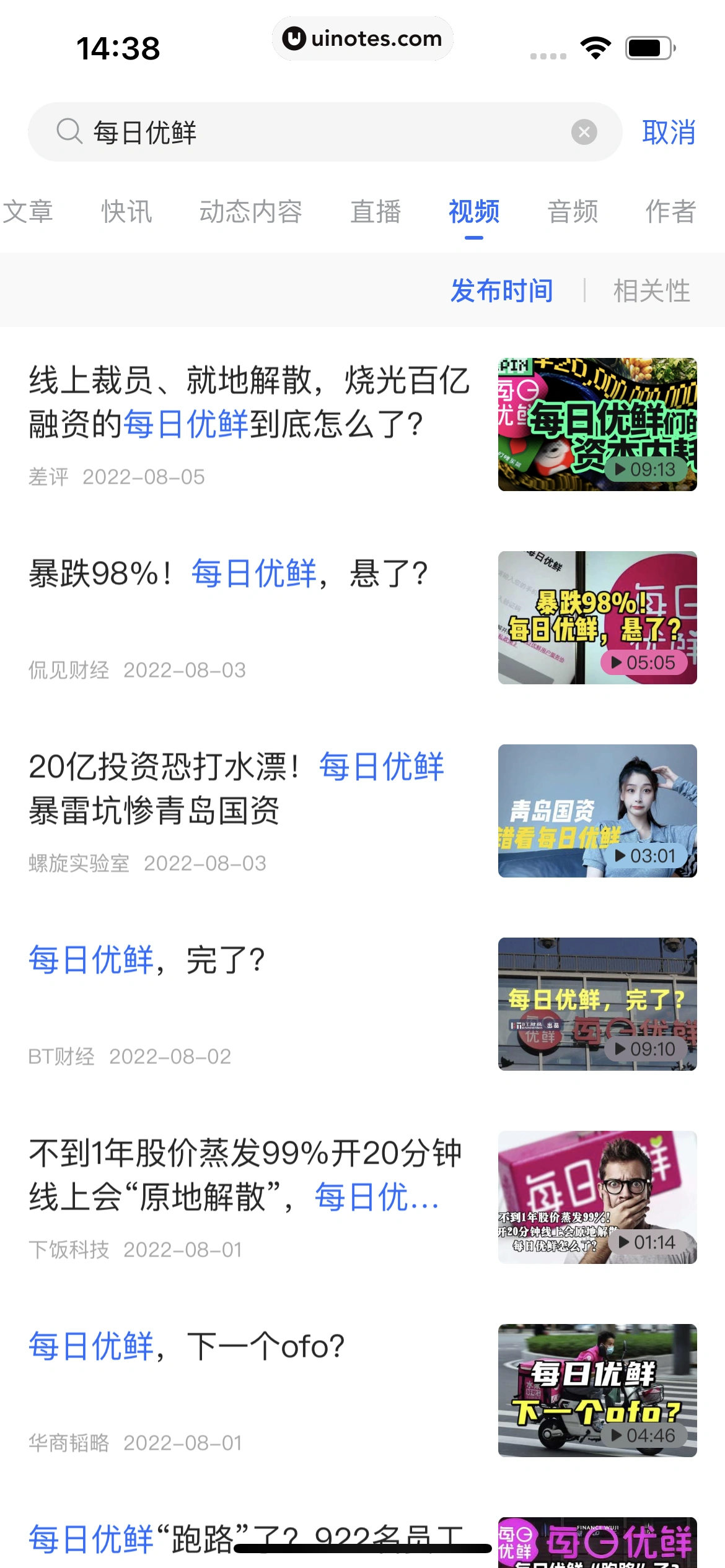Tap 取消 to cancel the search
Screen dimensions: 725x1568
pos(669,132)
